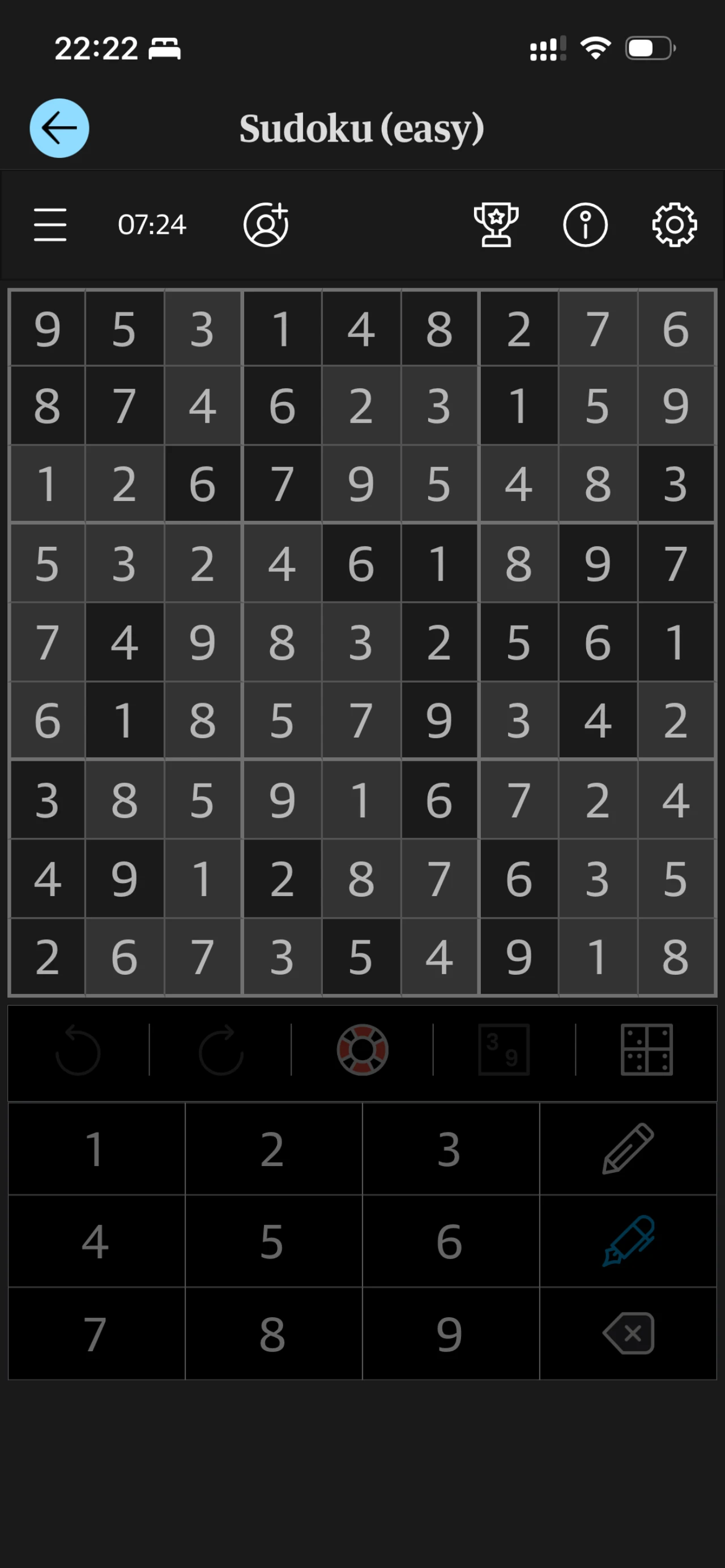The height and width of the screenshot is (1568, 725).
Task: Select the pencil tool
Action: [x=628, y=1149]
